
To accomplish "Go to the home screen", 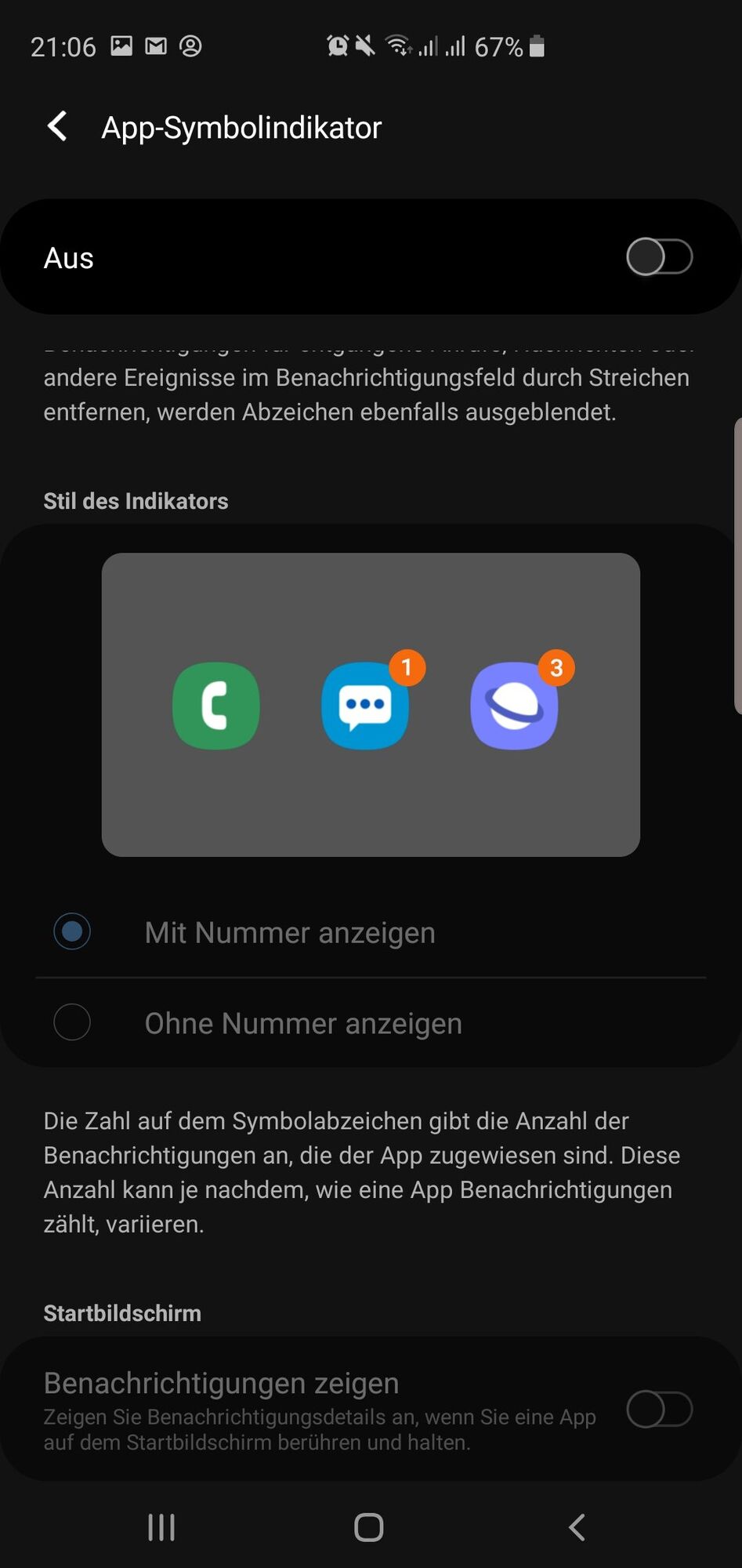I will [x=369, y=1526].
